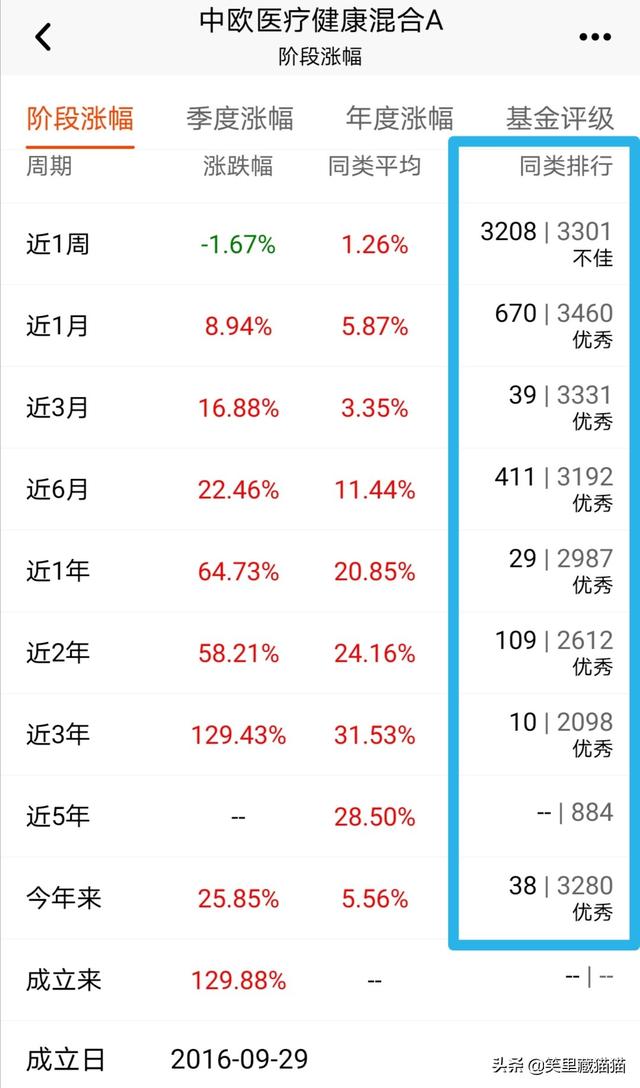
Task: View the 基金评级 tab
Action: 559,119
